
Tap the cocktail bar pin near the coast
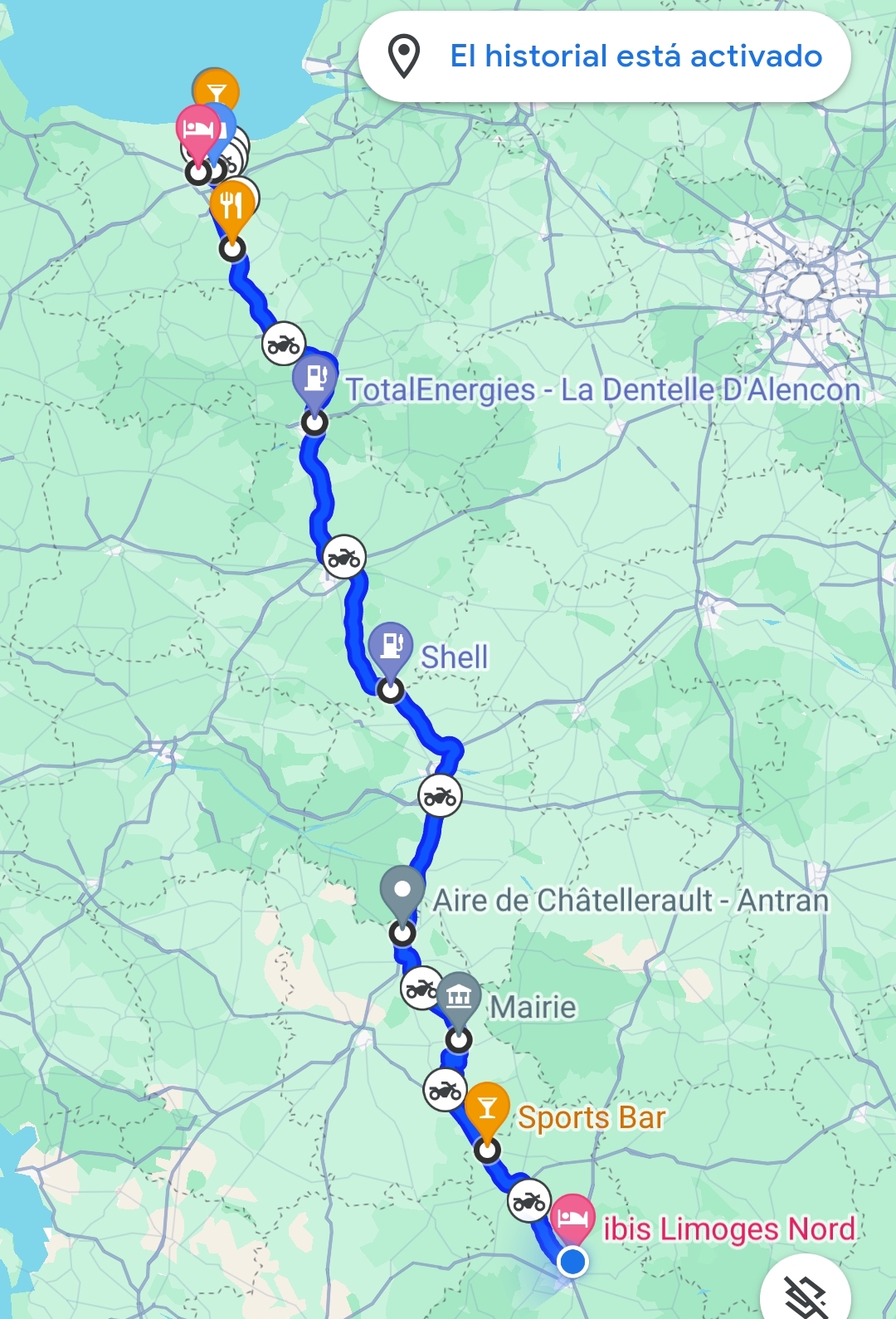pyautogui.click(x=216, y=90)
